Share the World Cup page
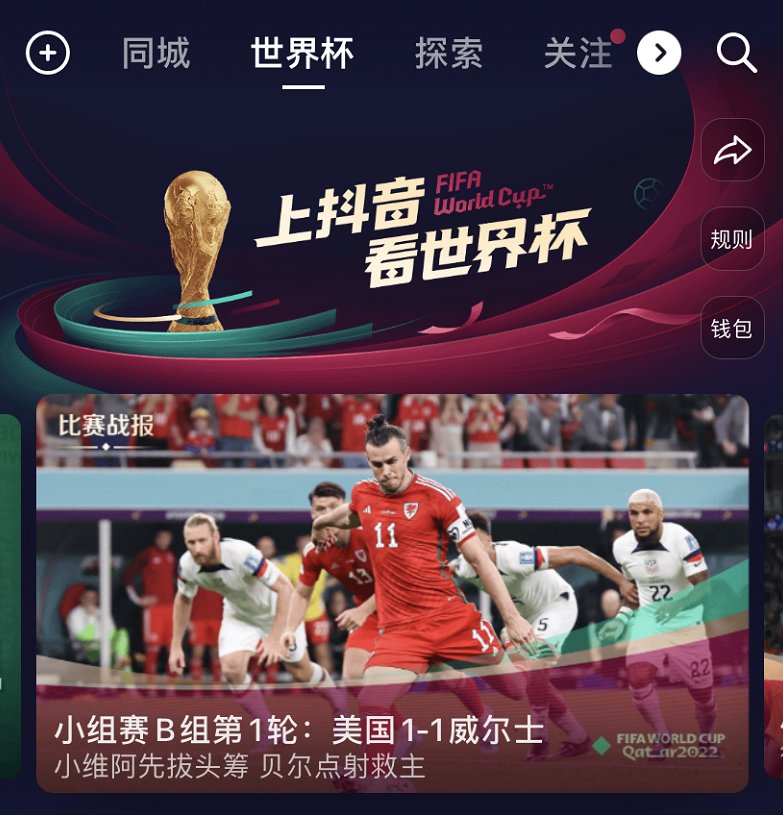This screenshot has height=815, width=783. 732,151
